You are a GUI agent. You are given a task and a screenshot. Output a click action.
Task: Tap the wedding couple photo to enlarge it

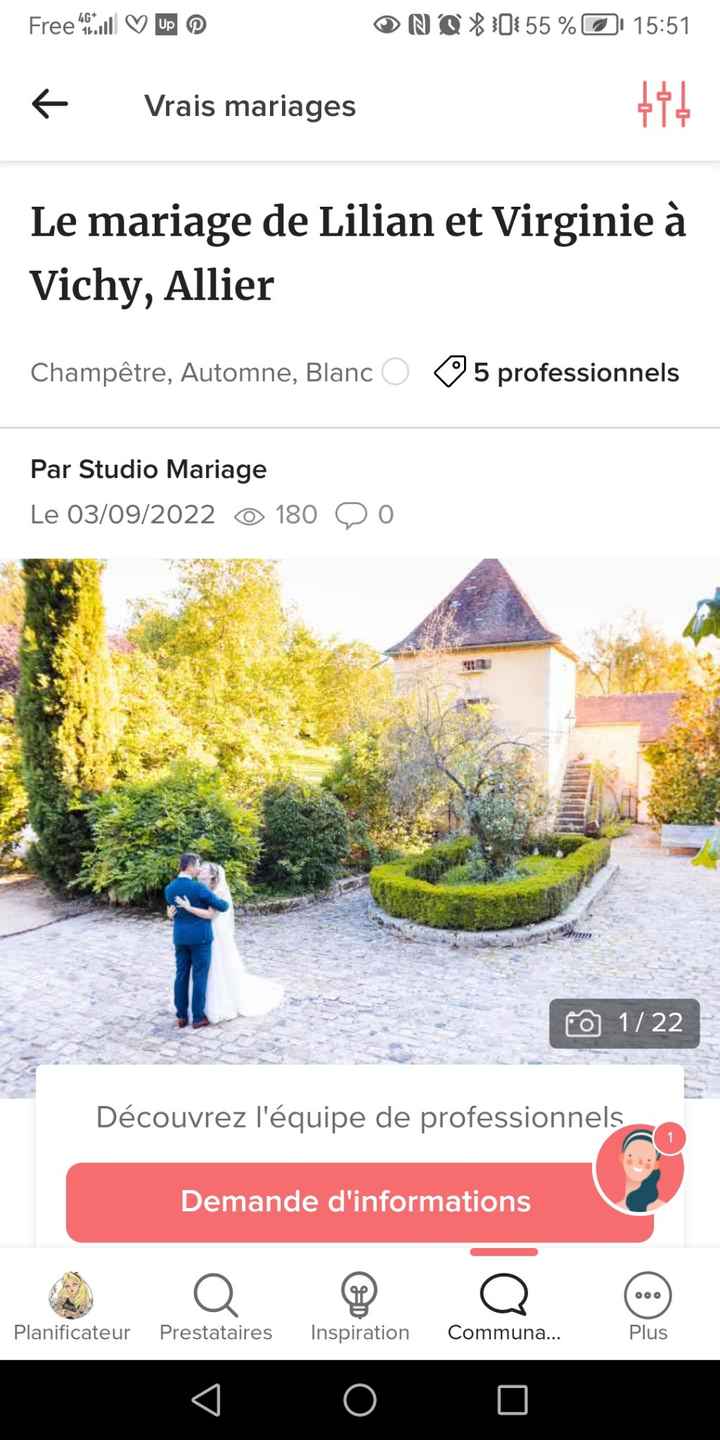pyautogui.click(x=359, y=800)
